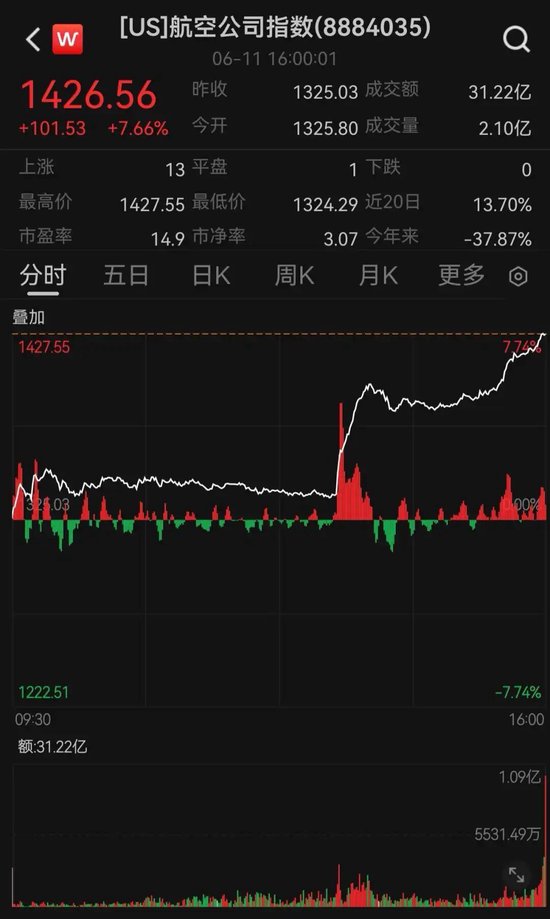
Task: Open the 周K chart tab
Action: [x=294, y=275]
